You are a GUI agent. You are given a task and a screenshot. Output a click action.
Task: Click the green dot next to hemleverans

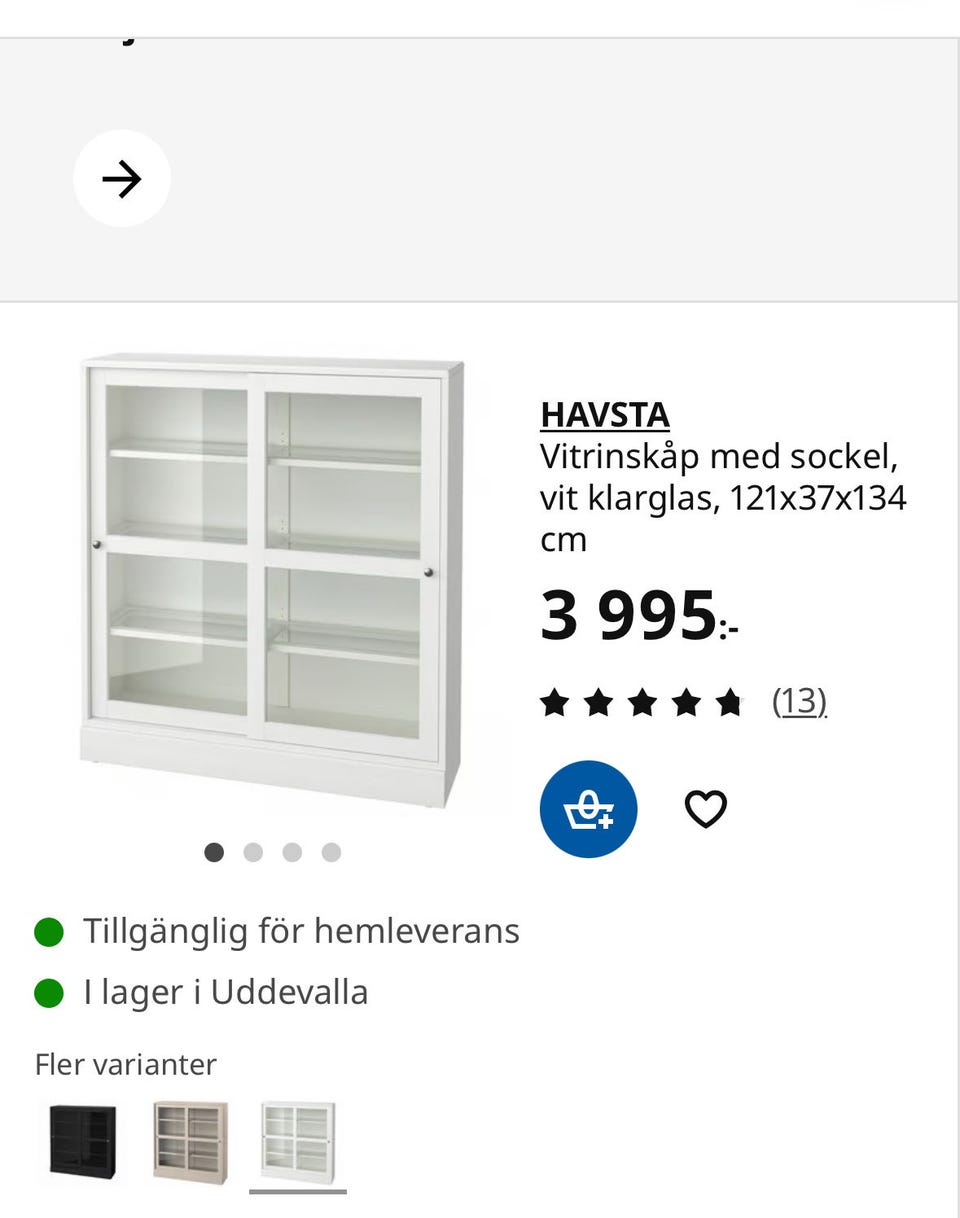[x=47, y=931]
